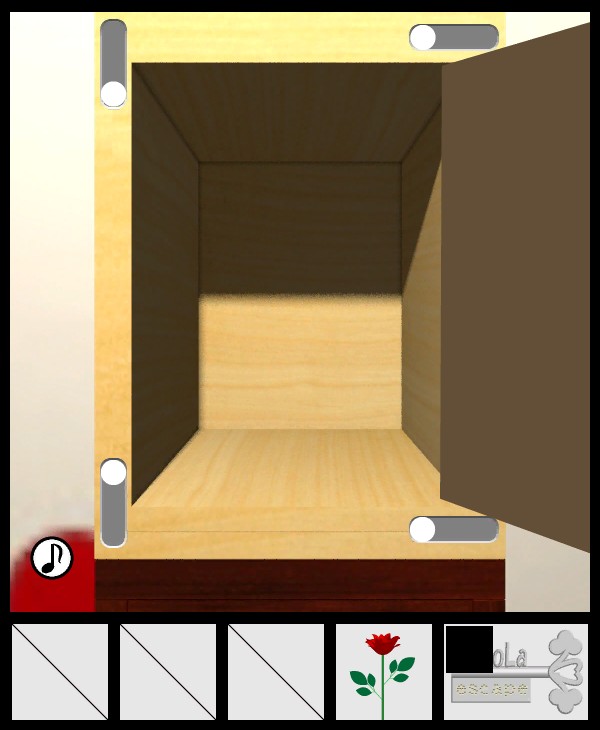Viewport: 600px width, 730px height.
Task: Toggle the top-right horizontal slider
Action: click(453, 38)
